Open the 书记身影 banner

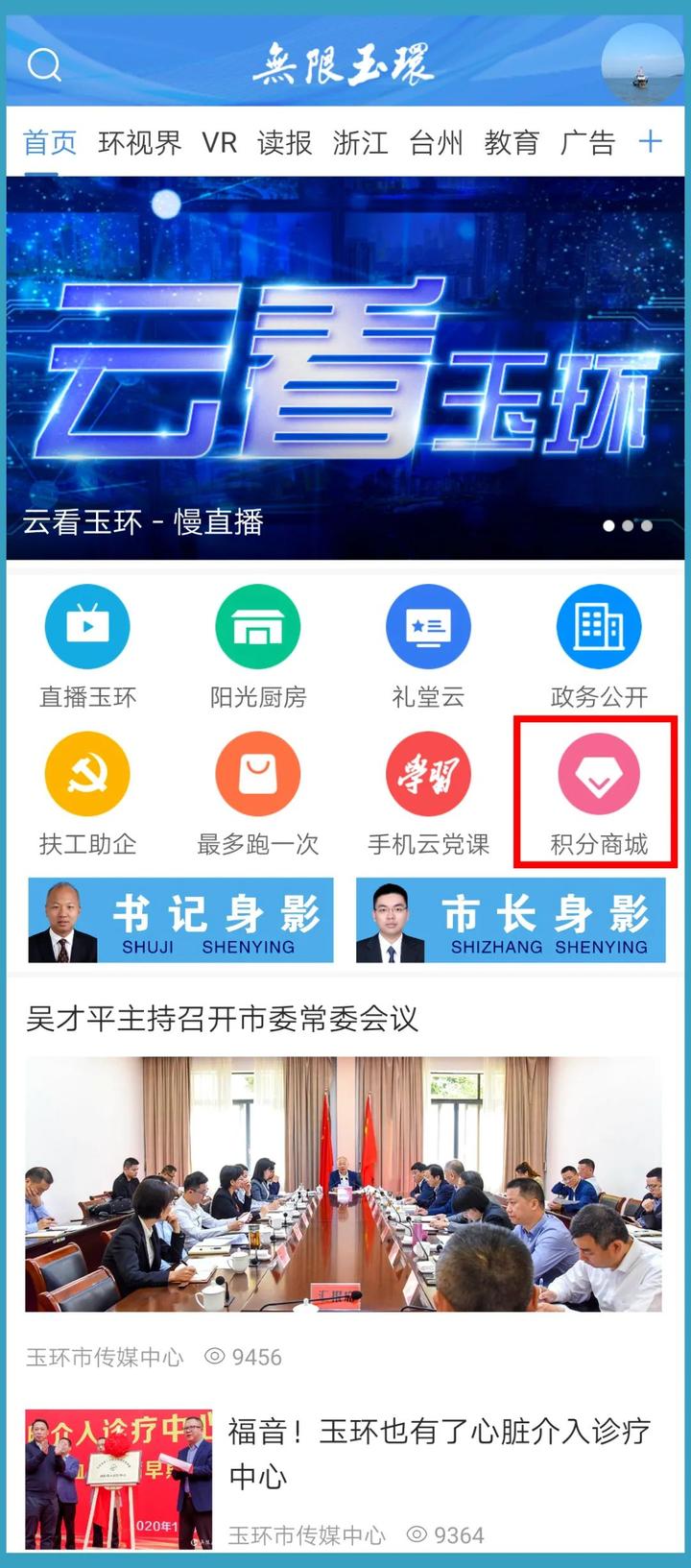click(x=180, y=920)
